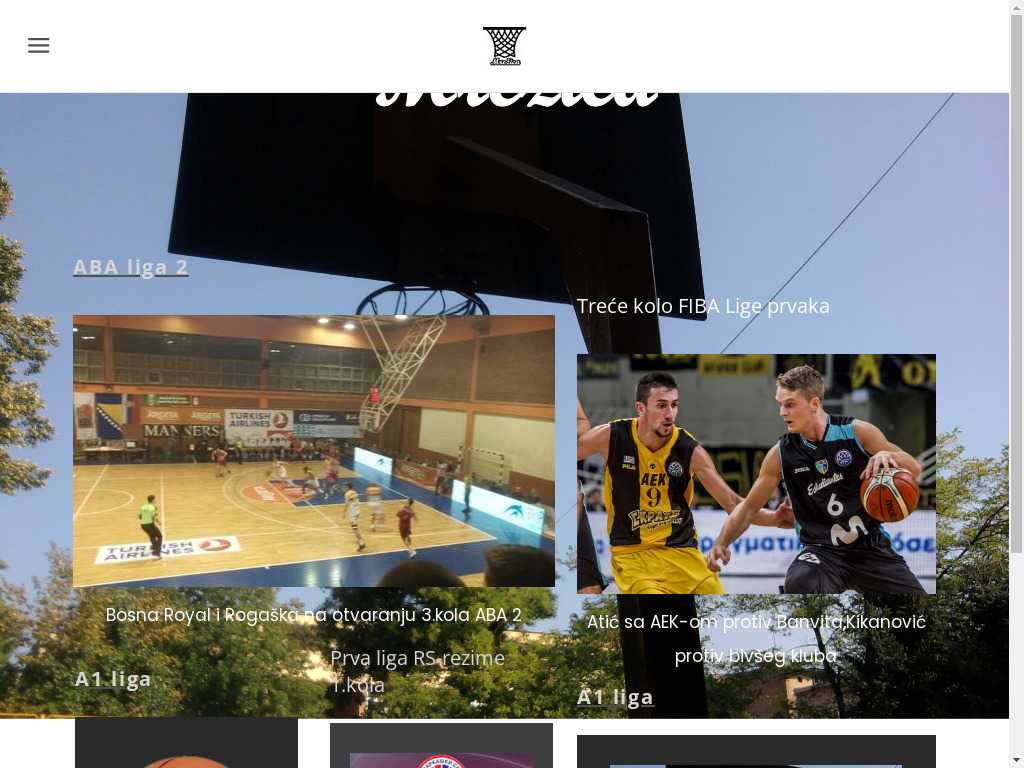
Task: Read the Bosna Royal i Rogaška article
Action: pos(313,615)
